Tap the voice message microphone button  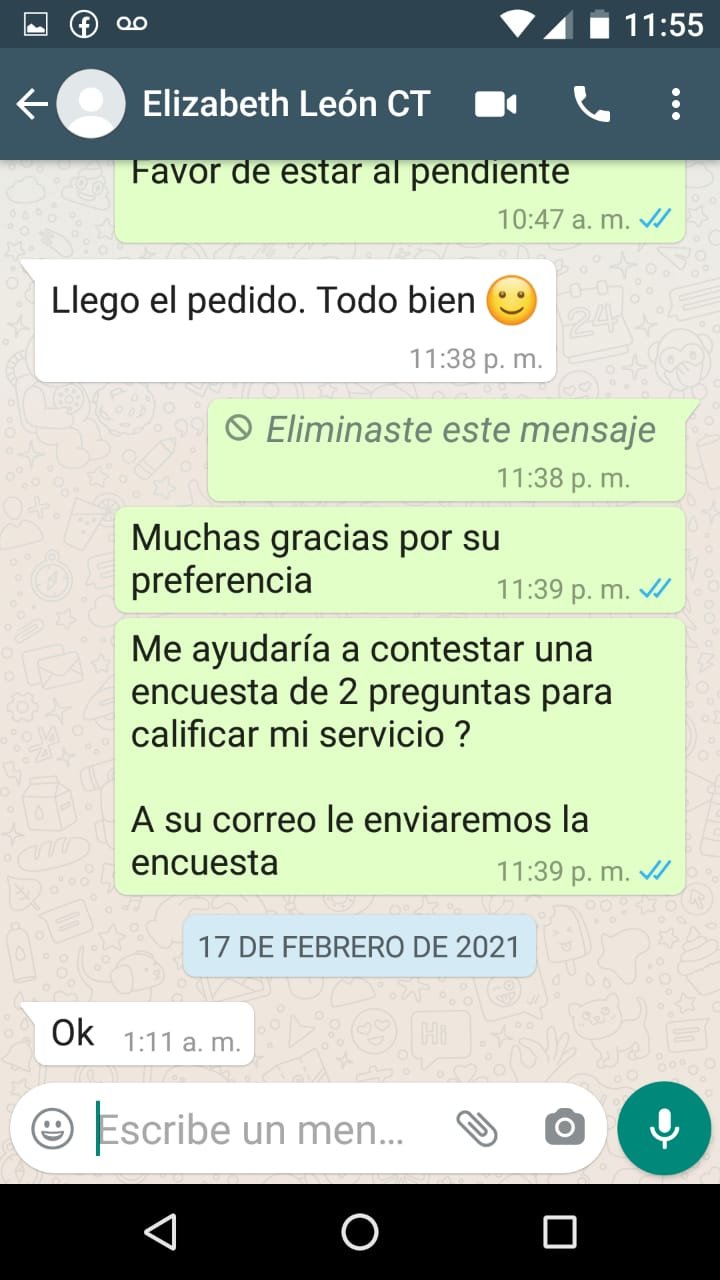tap(664, 1129)
